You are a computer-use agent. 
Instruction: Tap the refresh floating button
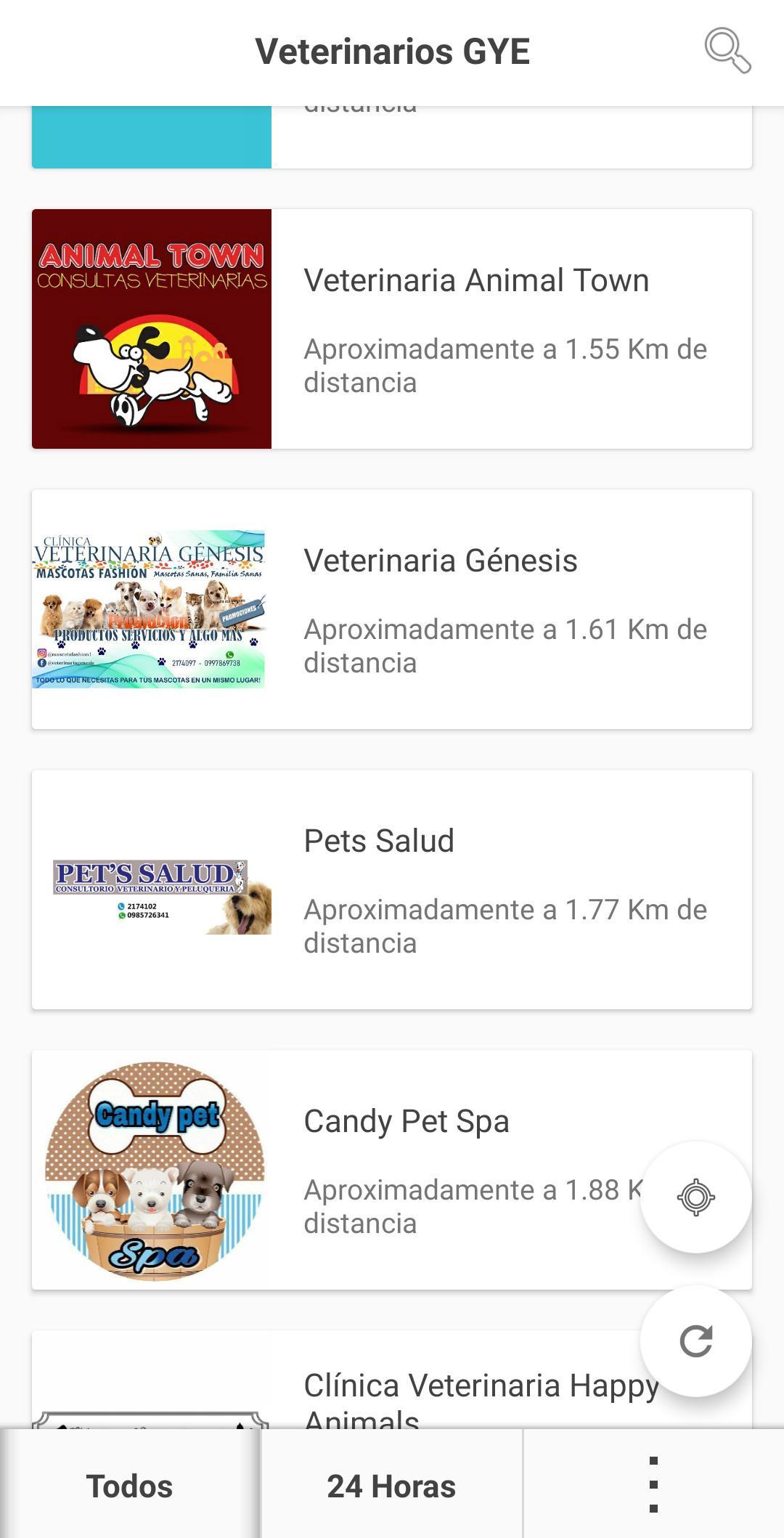pos(696,1341)
